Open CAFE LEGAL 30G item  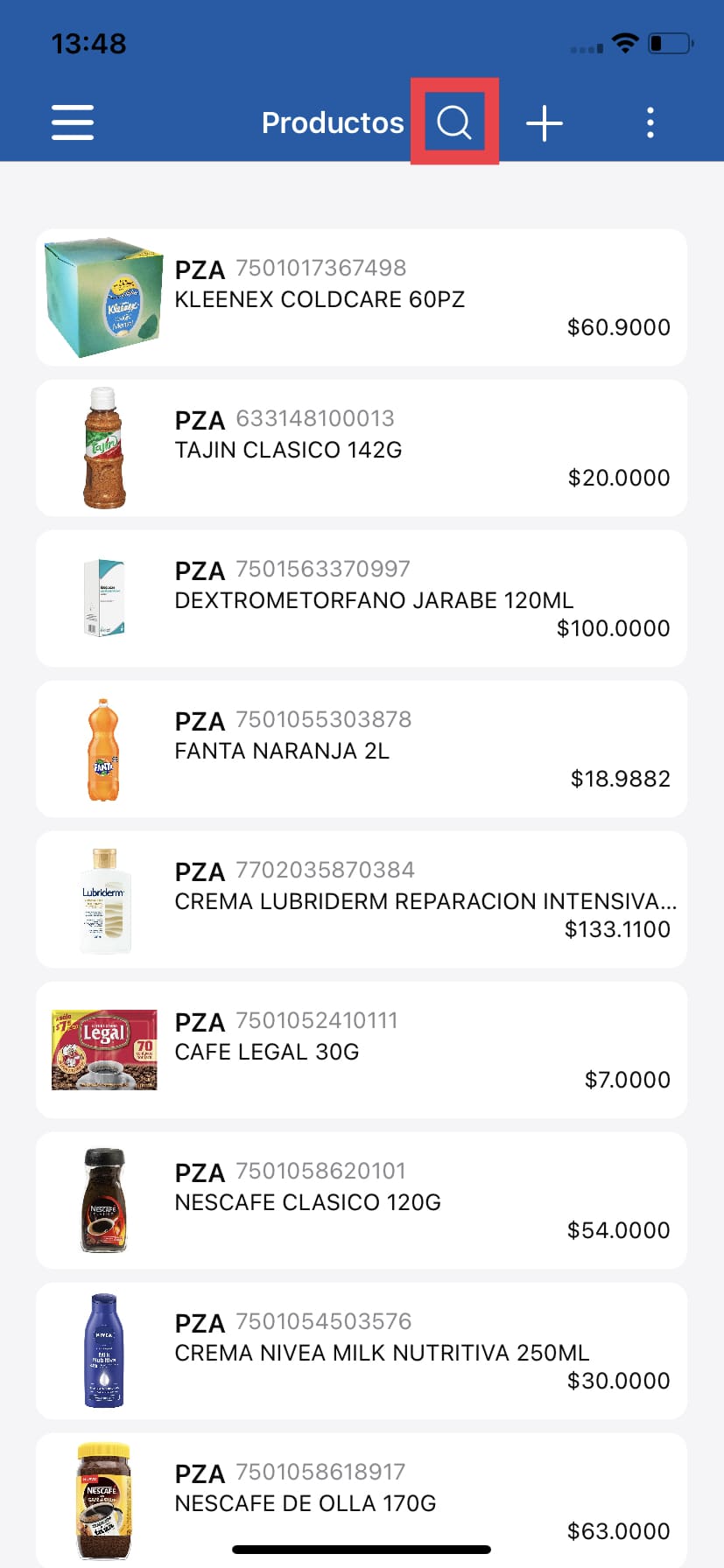click(362, 1049)
